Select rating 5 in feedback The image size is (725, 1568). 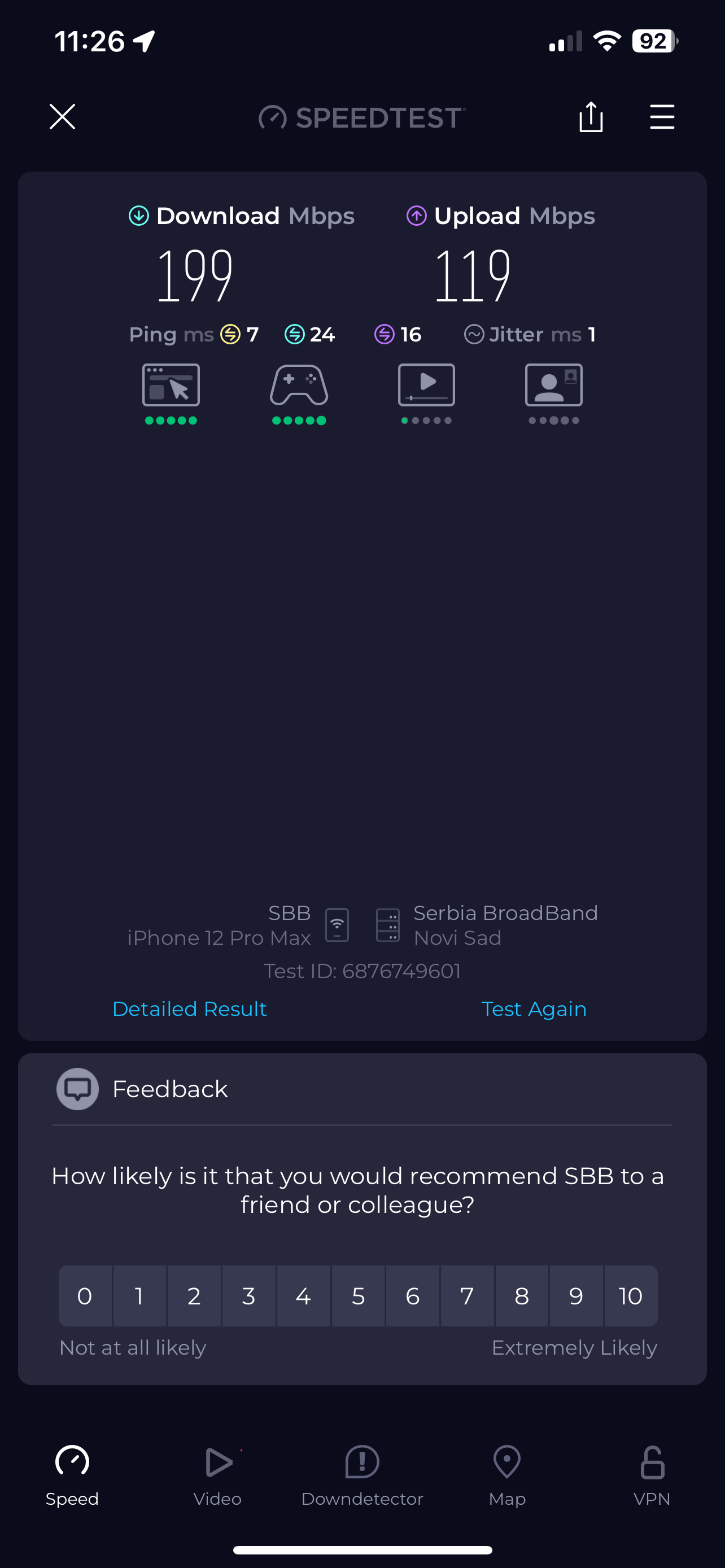click(x=358, y=1296)
